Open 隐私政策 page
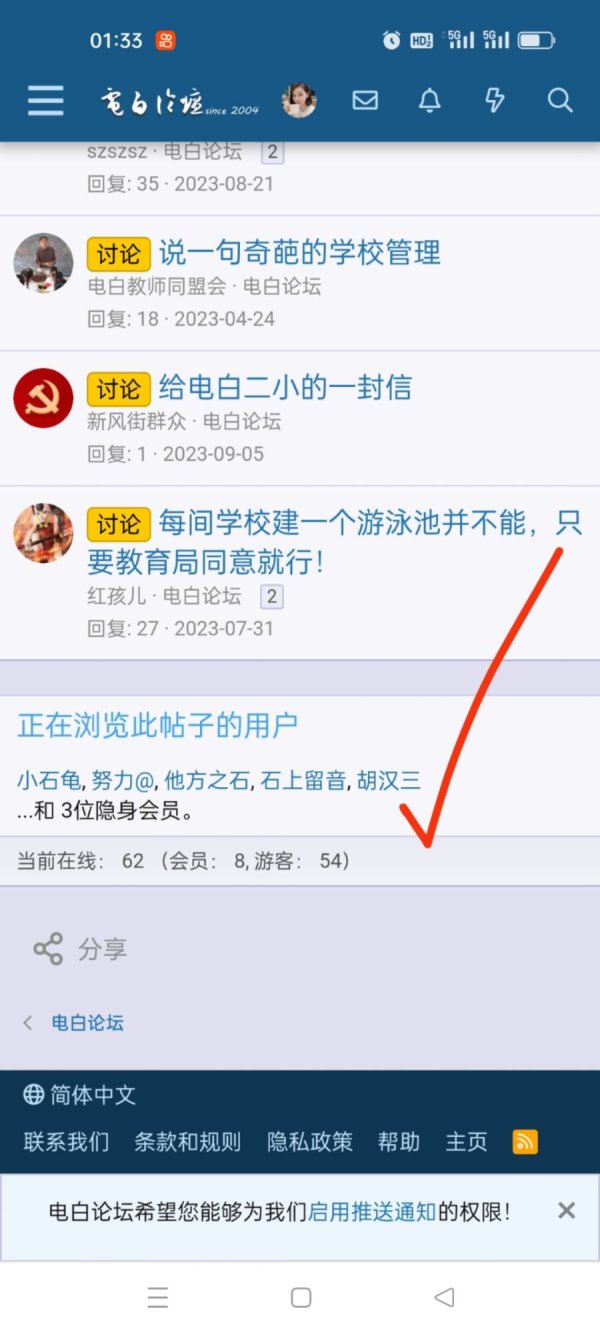 310,1142
